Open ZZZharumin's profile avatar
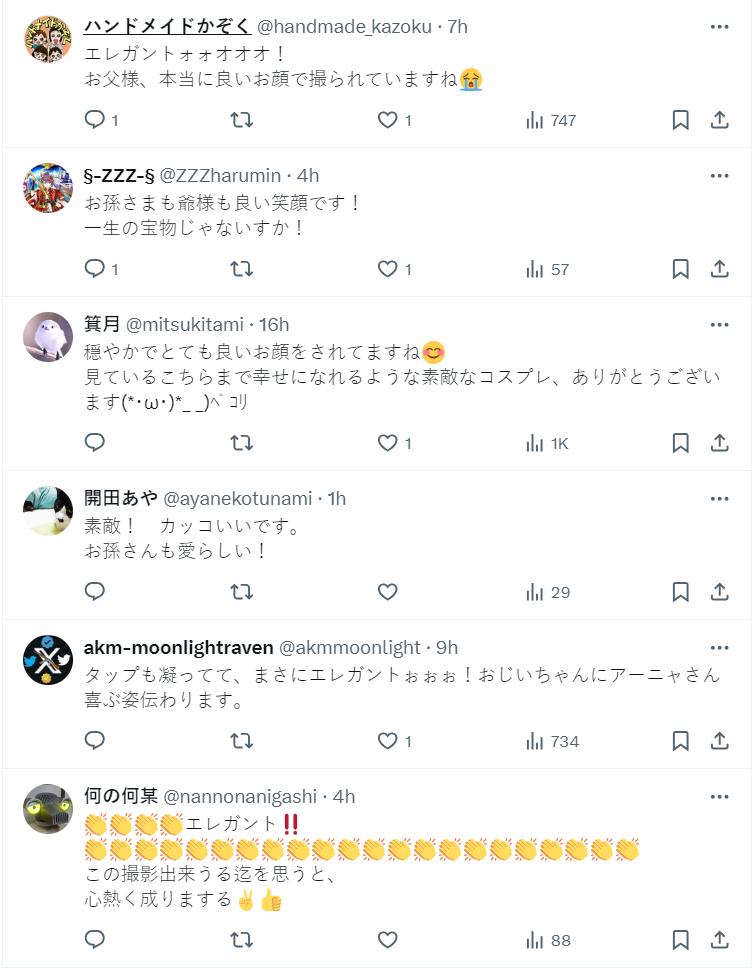Screen dimensions: 753x968 [x=48, y=188]
